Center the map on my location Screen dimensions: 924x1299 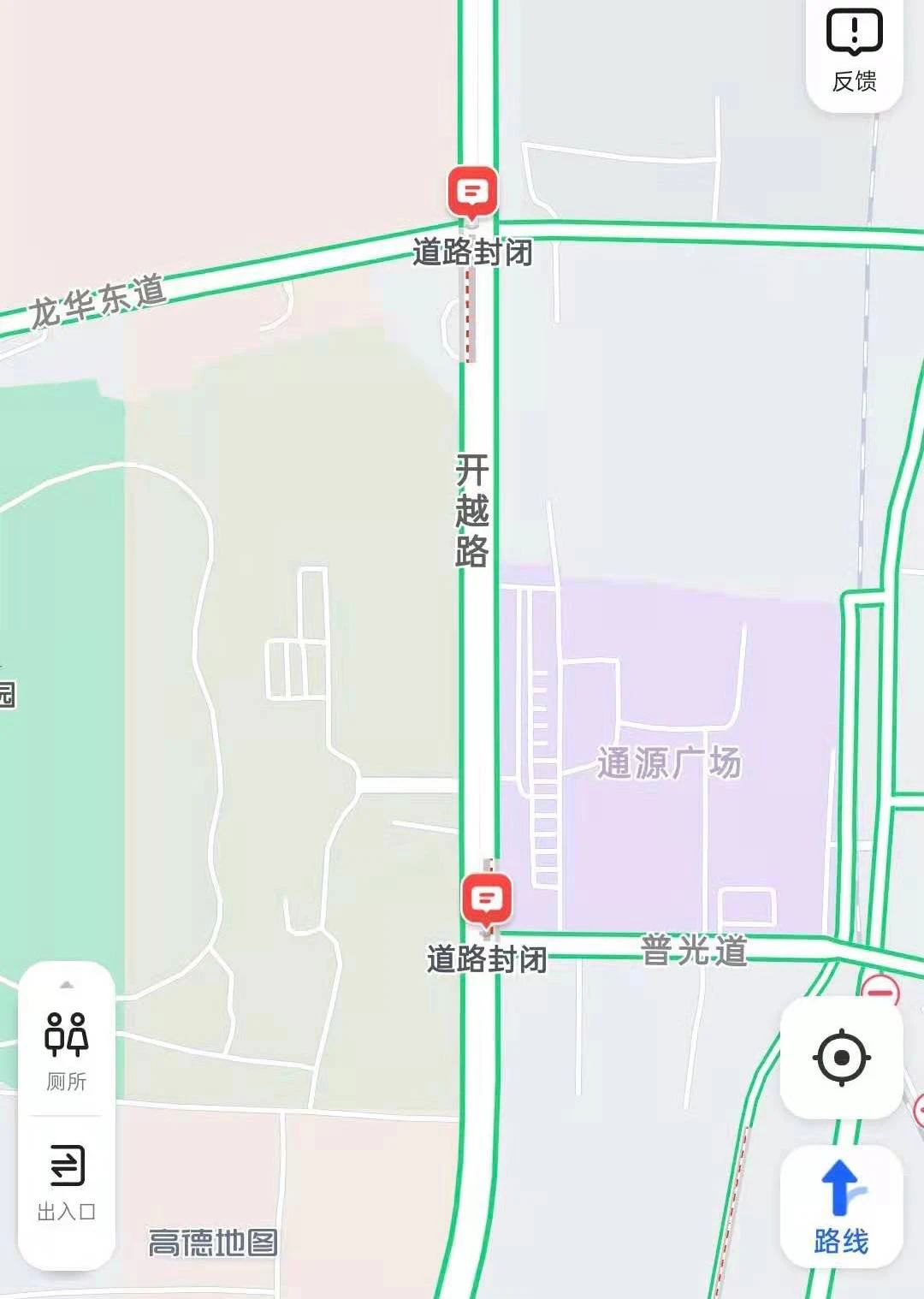(x=841, y=1058)
